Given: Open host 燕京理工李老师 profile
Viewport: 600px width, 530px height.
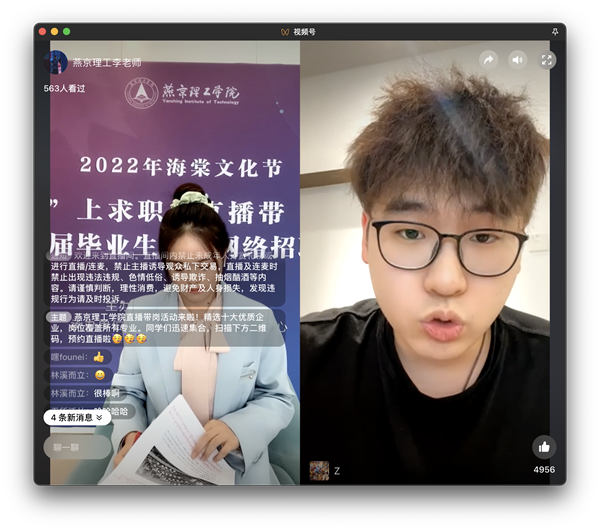Looking at the screenshot, I should 59,62.
